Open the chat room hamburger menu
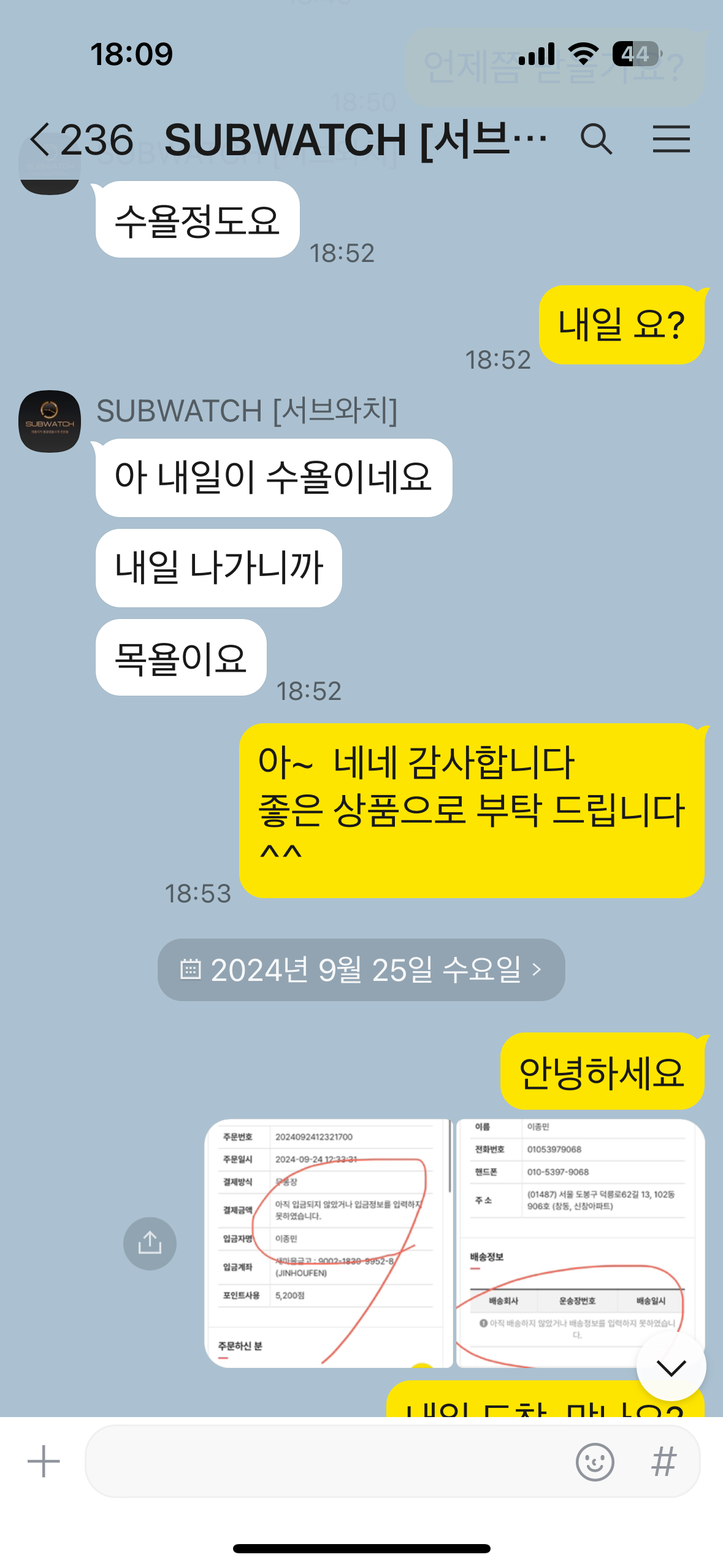Screen dimensions: 723x1568 tap(671, 139)
